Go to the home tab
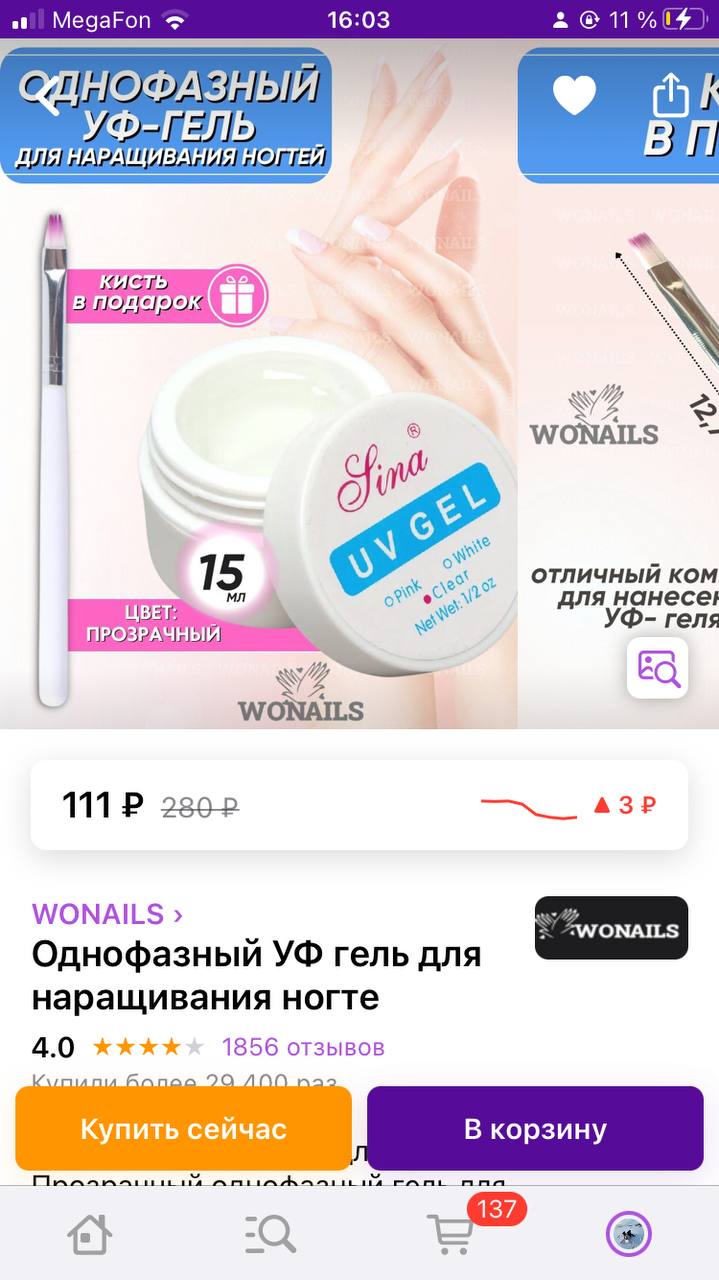 point(89,1235)
